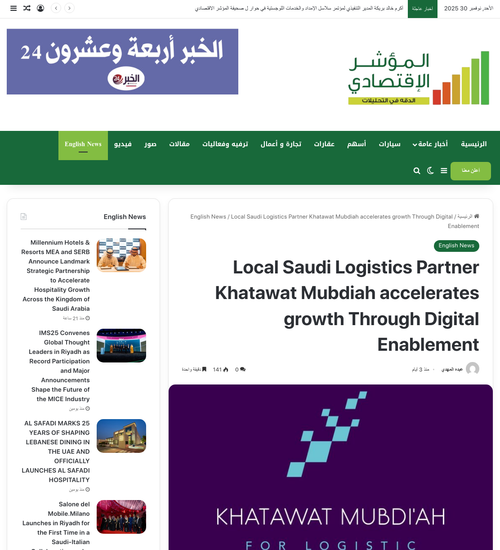
Task: Open the user login icon
Action: 40,8
